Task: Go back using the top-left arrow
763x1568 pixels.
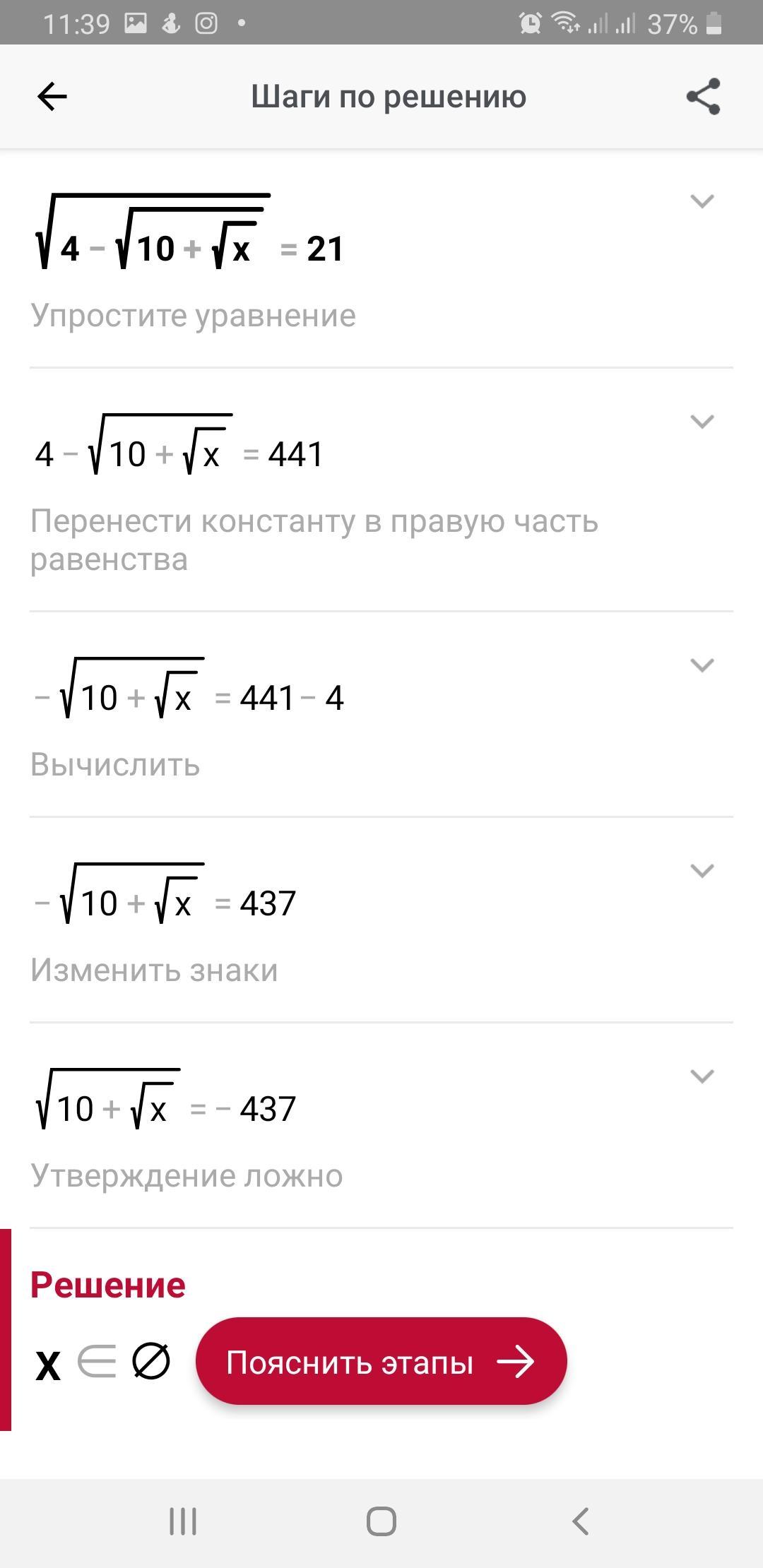Action: tap(52, 97)
